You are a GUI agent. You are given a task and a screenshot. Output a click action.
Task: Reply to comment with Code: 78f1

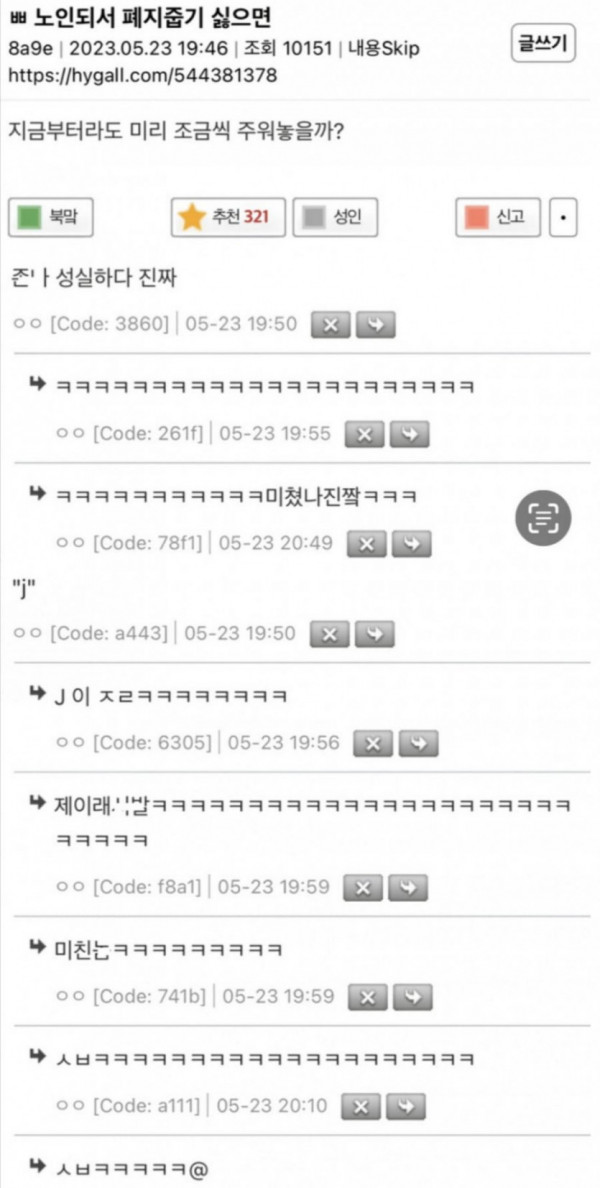click(412, 543)
